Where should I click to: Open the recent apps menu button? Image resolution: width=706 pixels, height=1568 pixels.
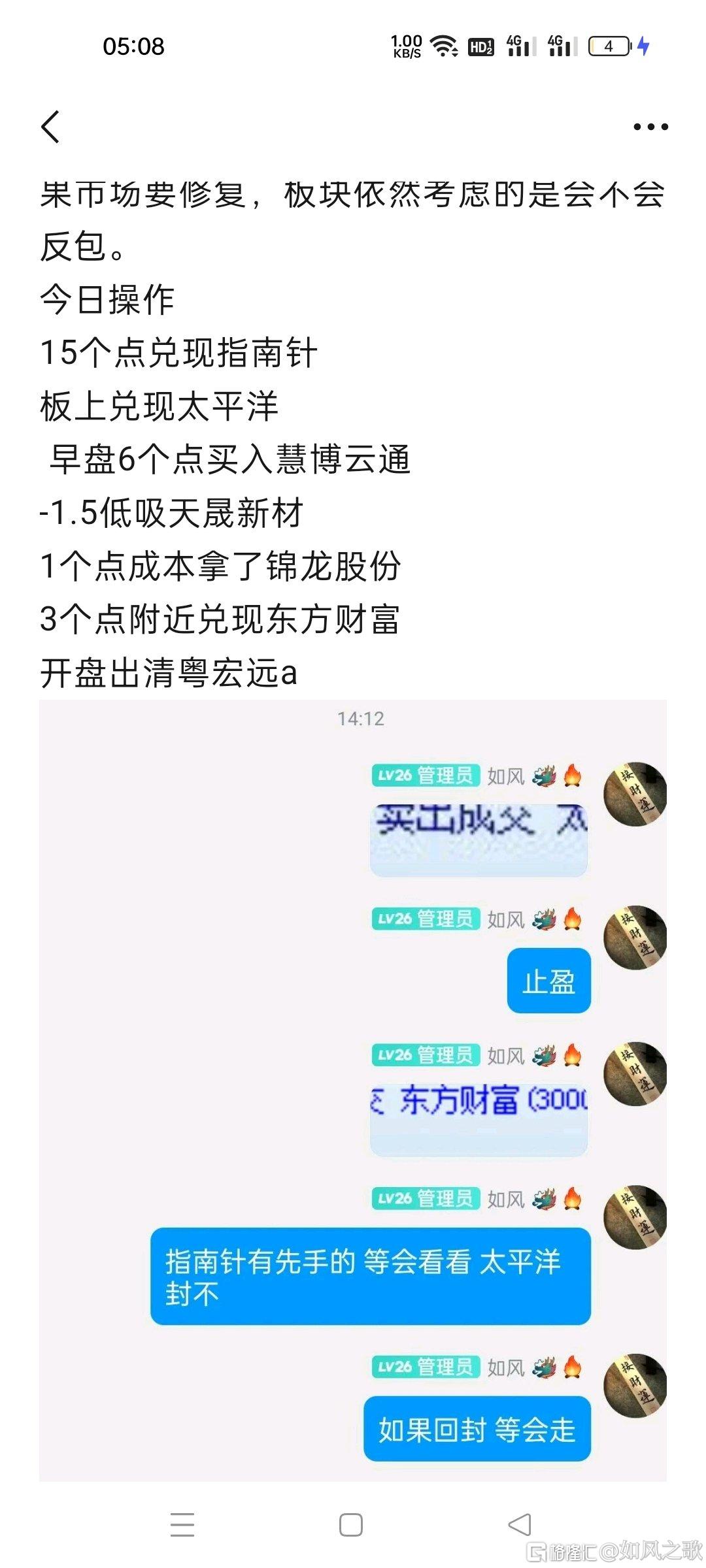[182, 1525]
